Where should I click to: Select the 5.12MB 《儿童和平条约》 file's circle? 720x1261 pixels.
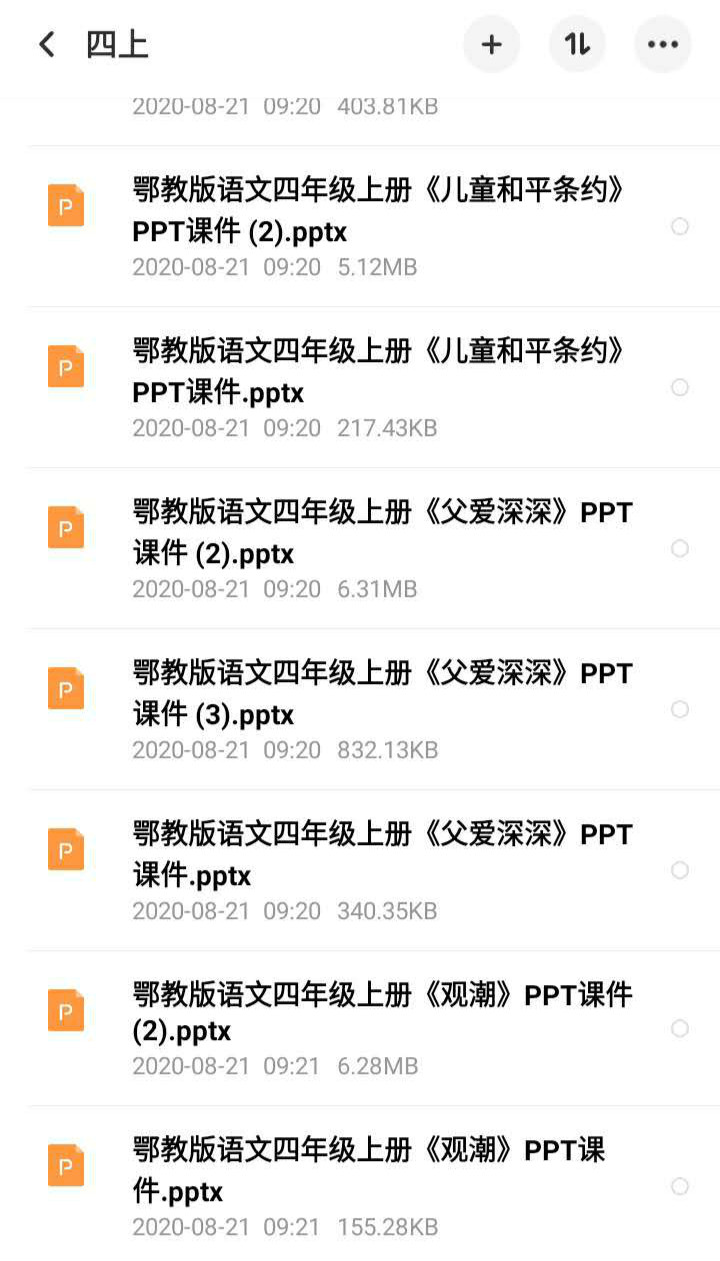[x=680, y=226]
